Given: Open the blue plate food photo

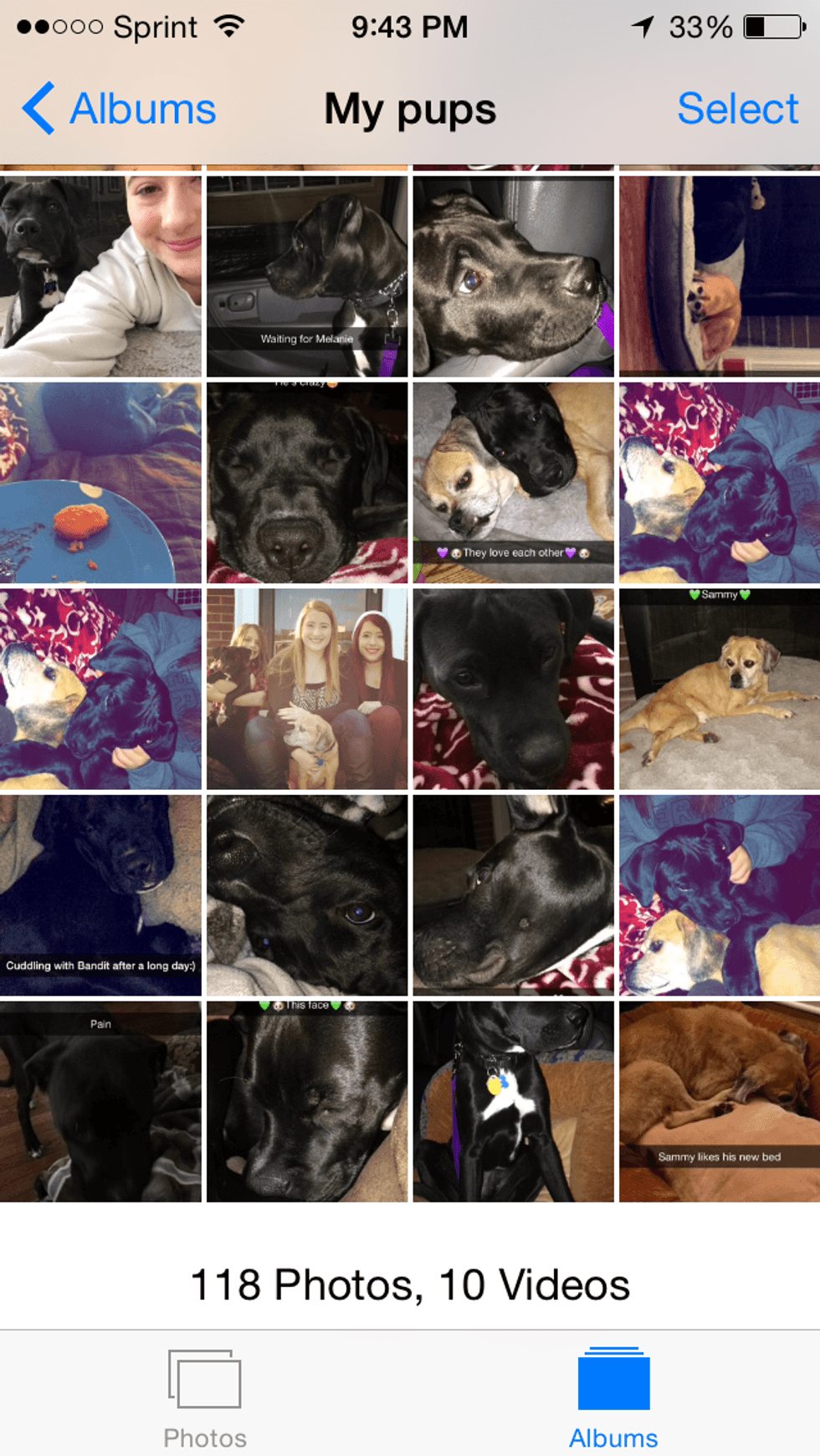Looking at the screenshot, I should pos(100,483).
